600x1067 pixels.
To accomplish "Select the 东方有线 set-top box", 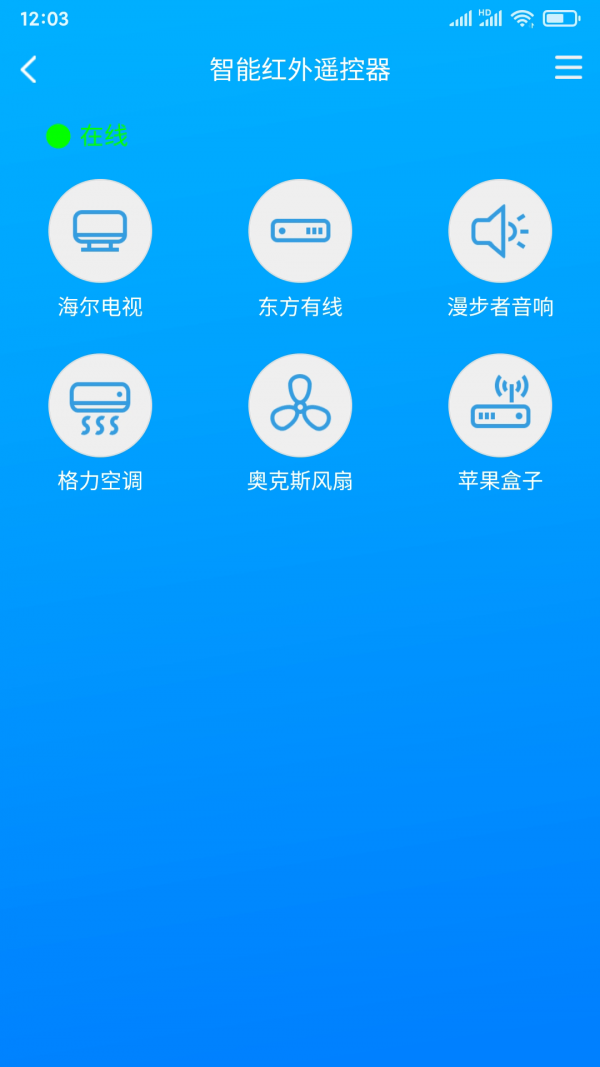I will (x=300, y=231).
